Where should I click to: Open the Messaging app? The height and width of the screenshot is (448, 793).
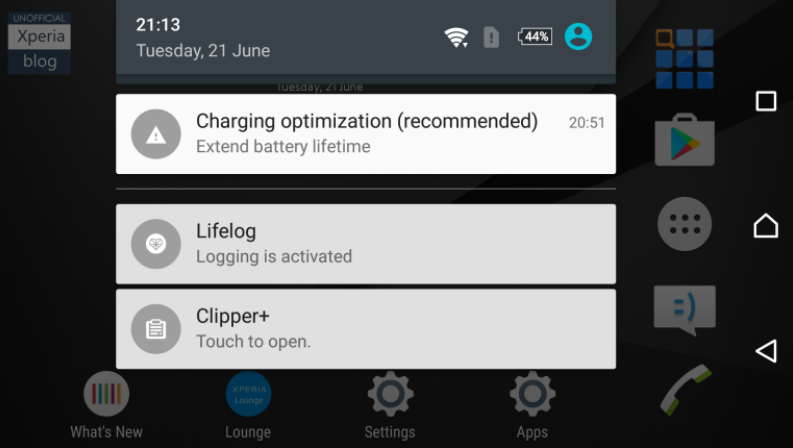click(684, 309)
